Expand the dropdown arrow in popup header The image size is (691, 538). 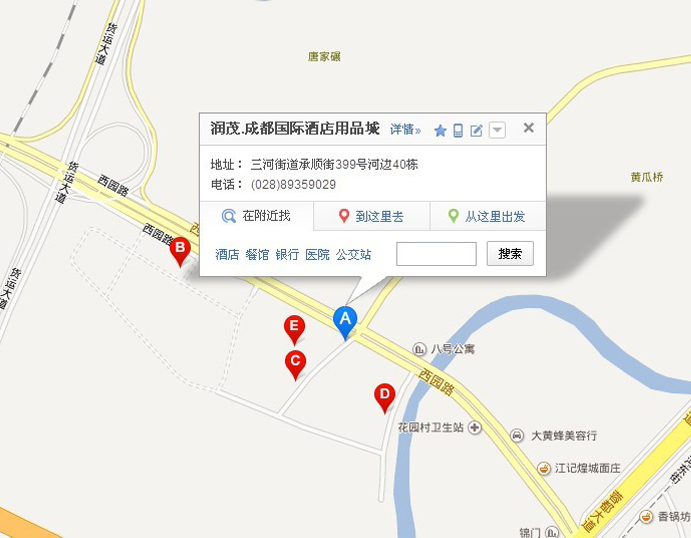pyautogui.click(x=497, y=130)
